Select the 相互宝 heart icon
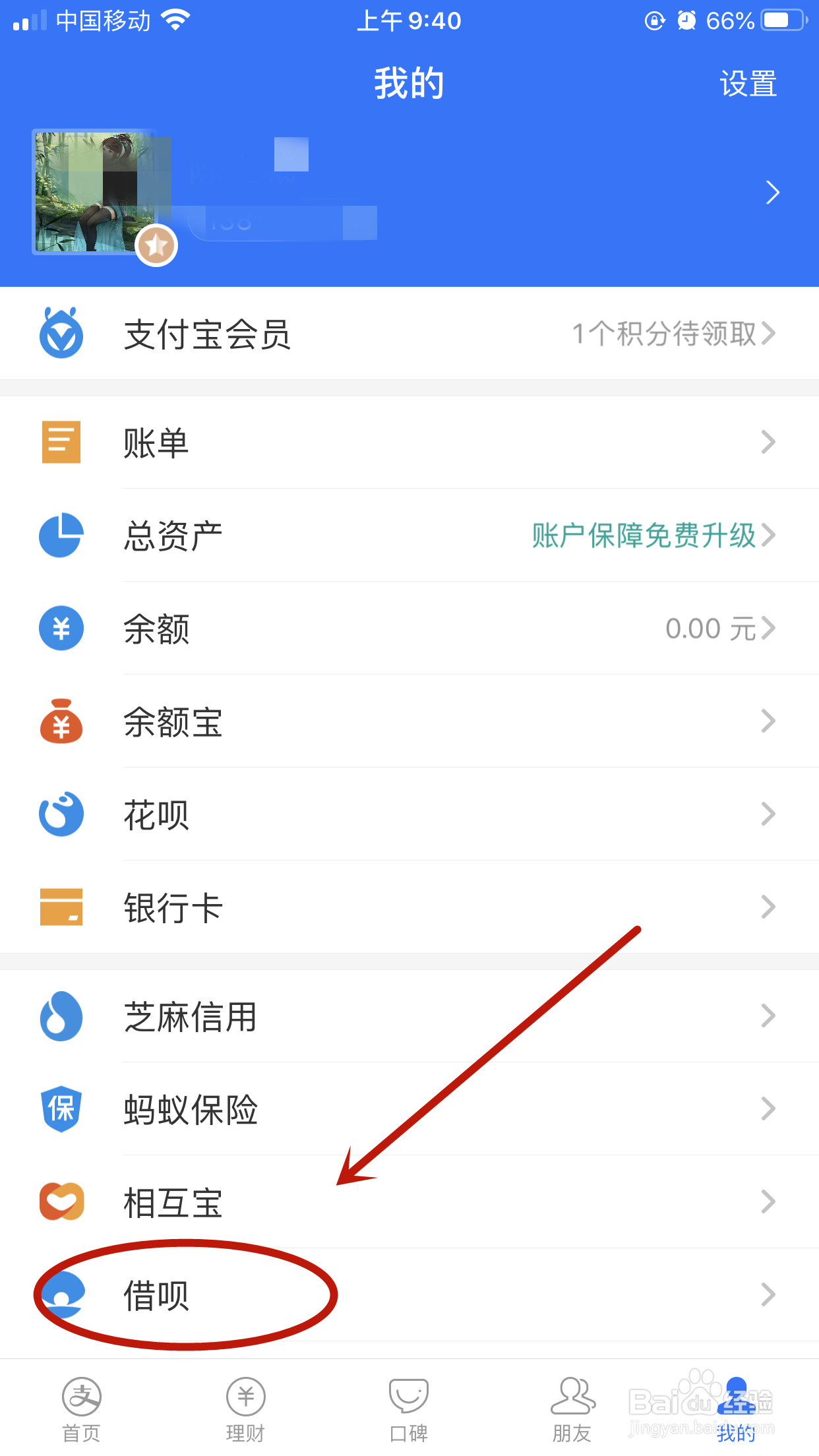 pyautogui.click(x=61, y=1202)
